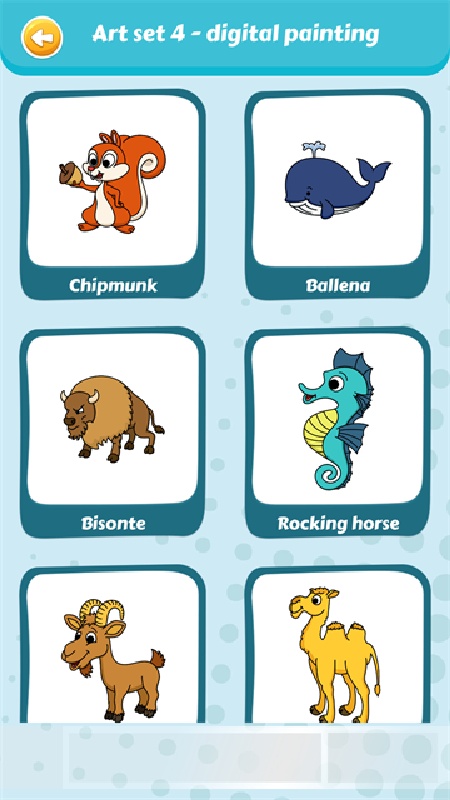This screenshot has width=450, height=800.
Task: Select the camel picture tile
Action: [337, 644]
